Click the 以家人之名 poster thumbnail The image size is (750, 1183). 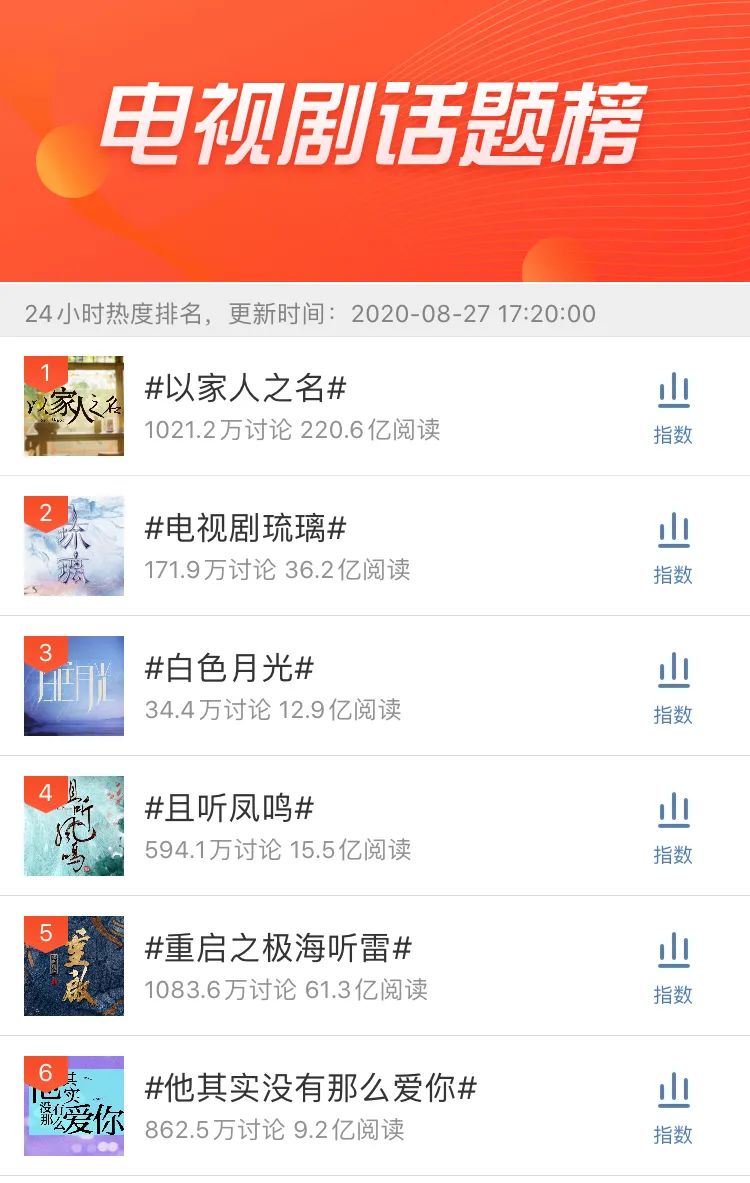pos(75,407)
